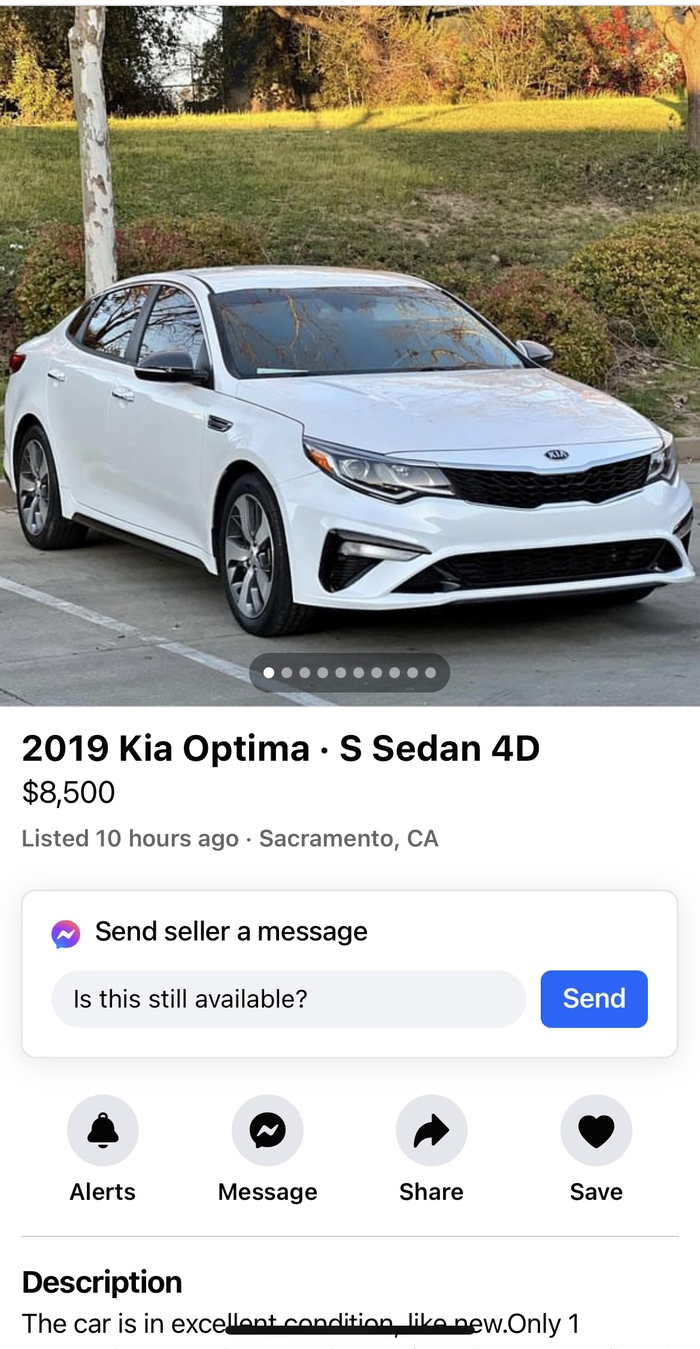
Task: Open the Kia Optima listing photo
Action: pyautogui.click(x=350, y=350)
